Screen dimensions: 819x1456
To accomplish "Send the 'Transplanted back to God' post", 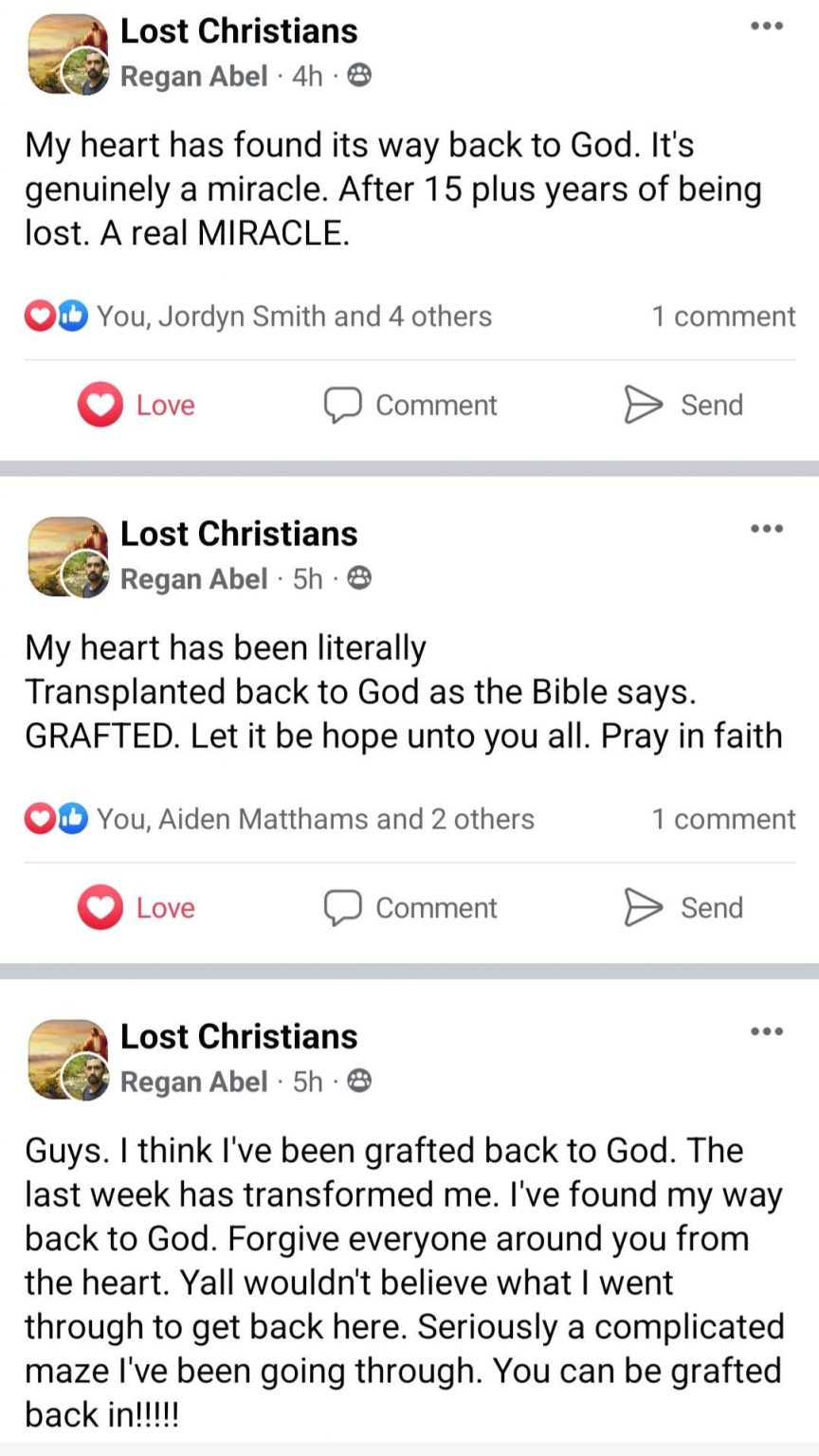I will pyautogui.click(x=682, y=908).
